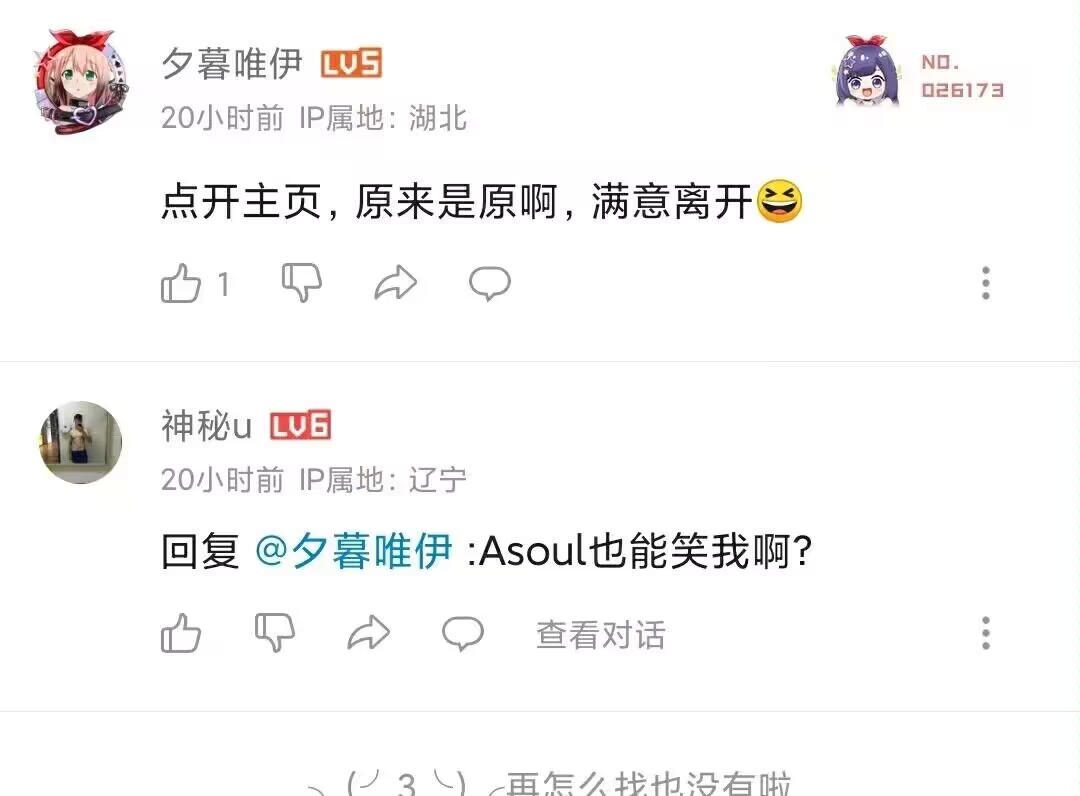The width and height of the screenshot is (1080, 796).
Task: Open 神秘u's username
Action: (x=207, y=426)
